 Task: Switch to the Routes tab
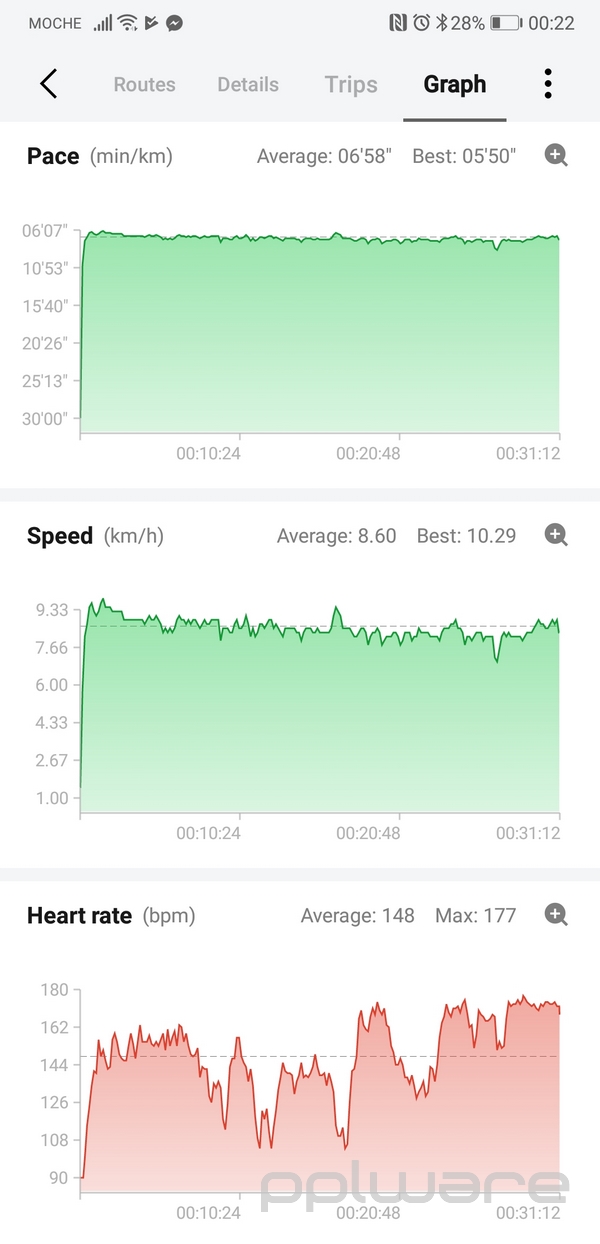click(144, 85)
